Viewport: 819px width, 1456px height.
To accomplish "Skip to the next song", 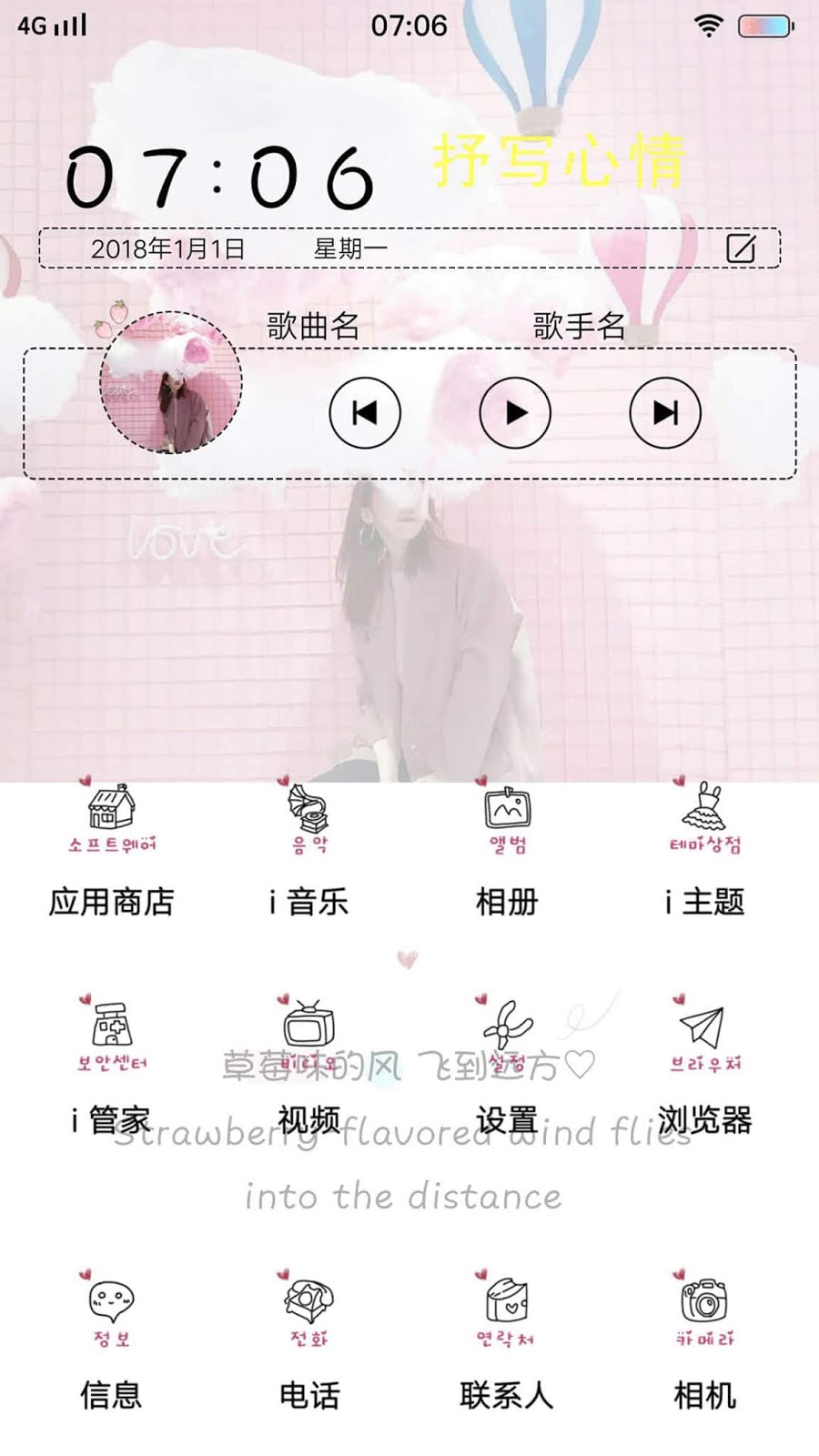I will tap(665, 413).
